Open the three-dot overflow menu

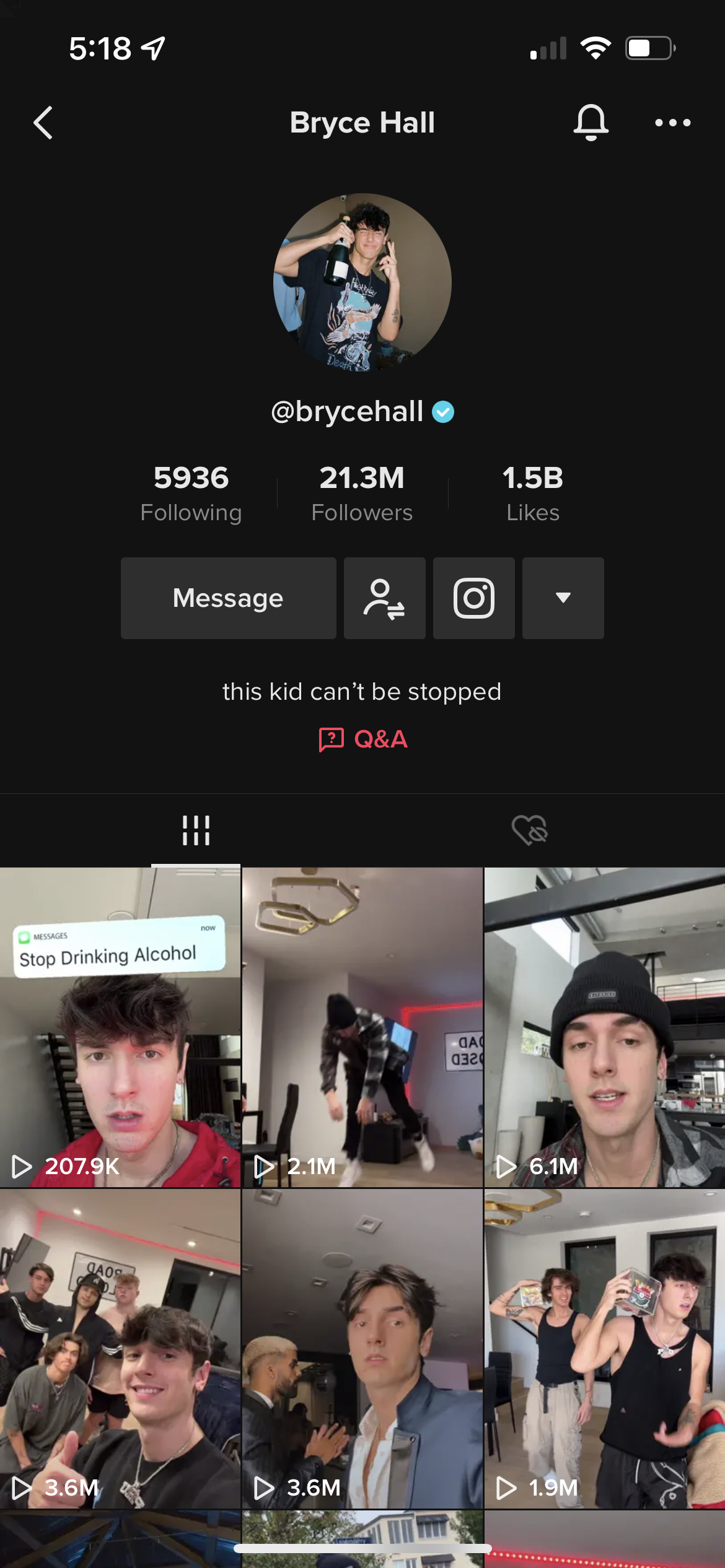pyautogui.click(x=672, y=123)
